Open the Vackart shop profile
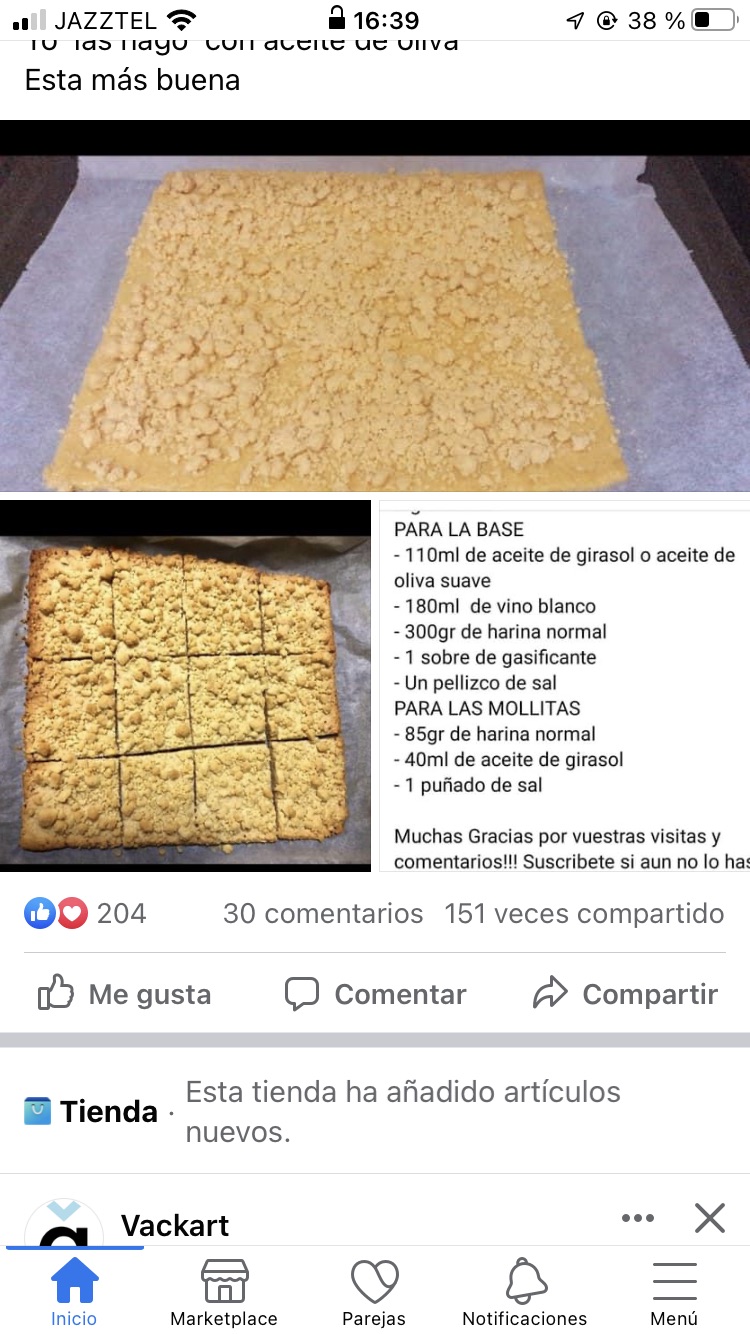Screen dimensions: 750x1334 [175, 1225]
